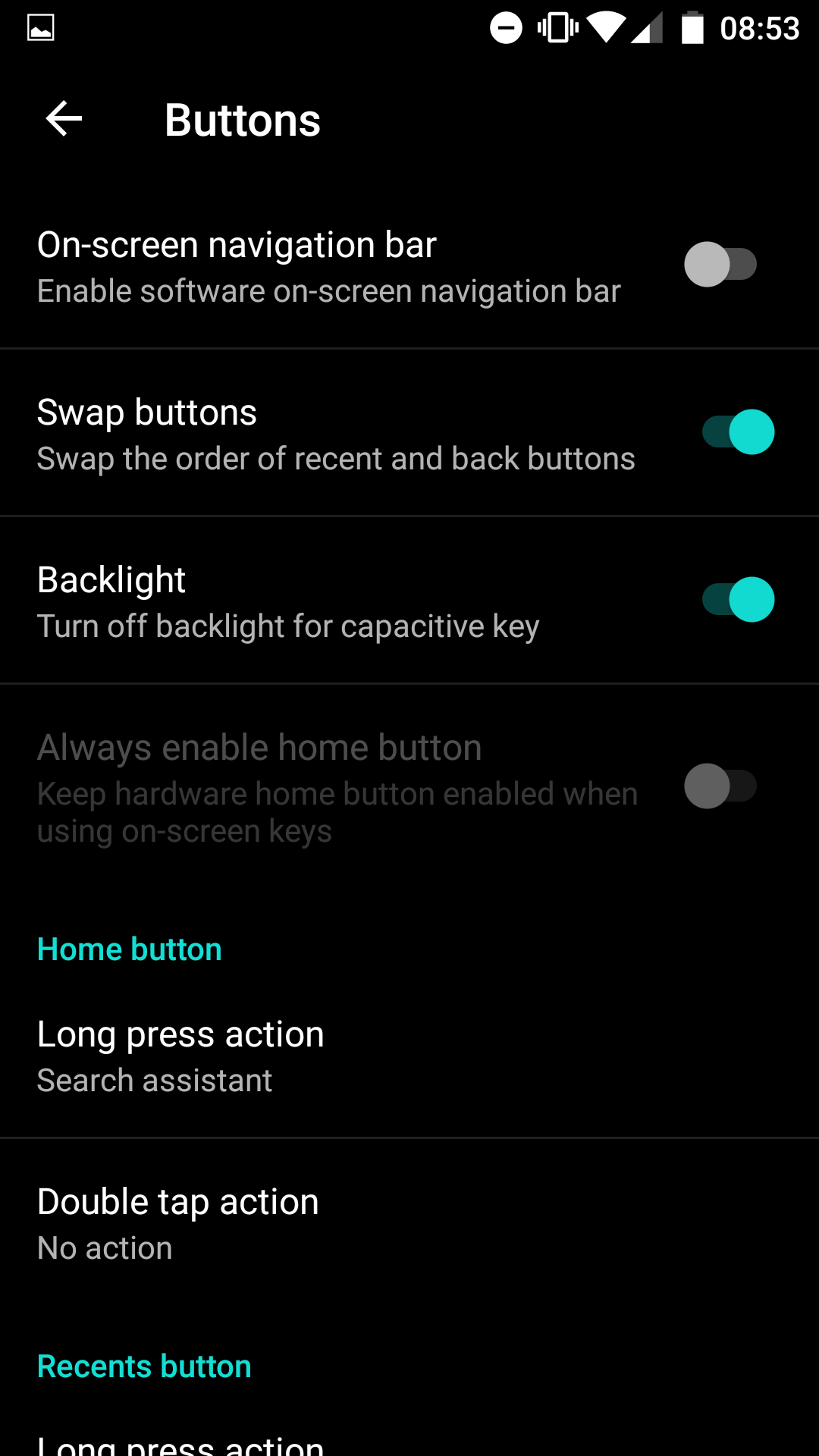This screenshot has width=819, height=1456.
Task: Open Double tap action setting
Action: click(409, 1224)
